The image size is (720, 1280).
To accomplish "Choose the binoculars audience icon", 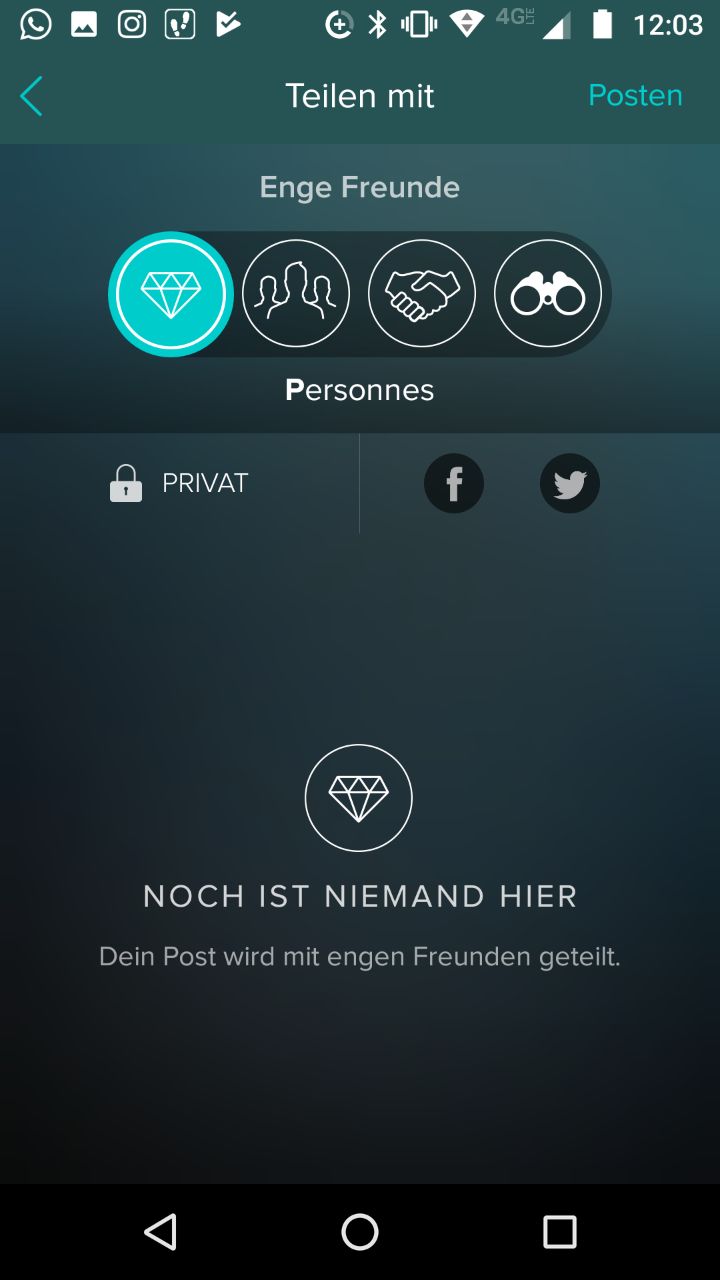I will (548, 294).
